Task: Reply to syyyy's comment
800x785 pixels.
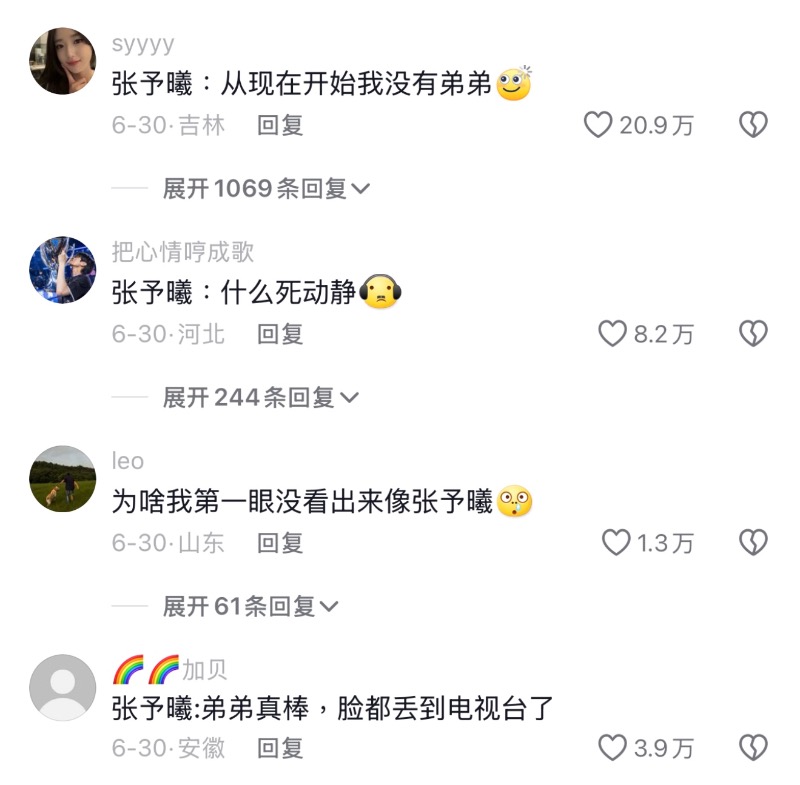Action: tap(279, 125)
